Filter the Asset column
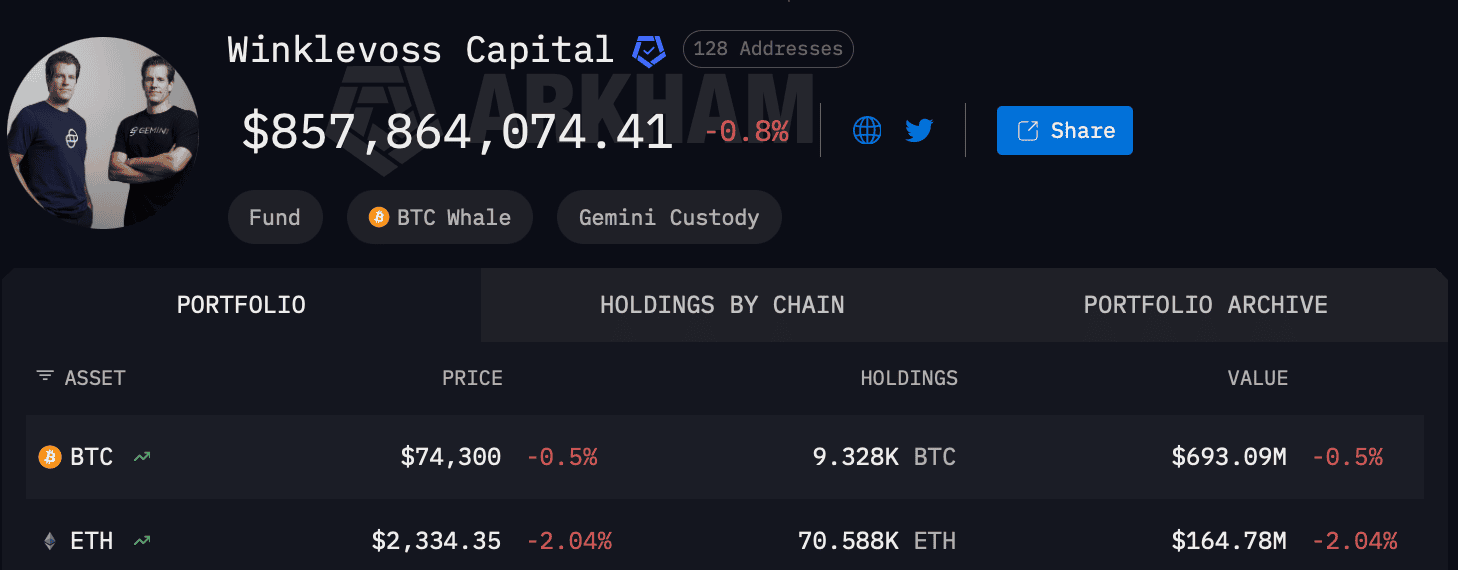 pyautogui.click(x=45, y=377)
